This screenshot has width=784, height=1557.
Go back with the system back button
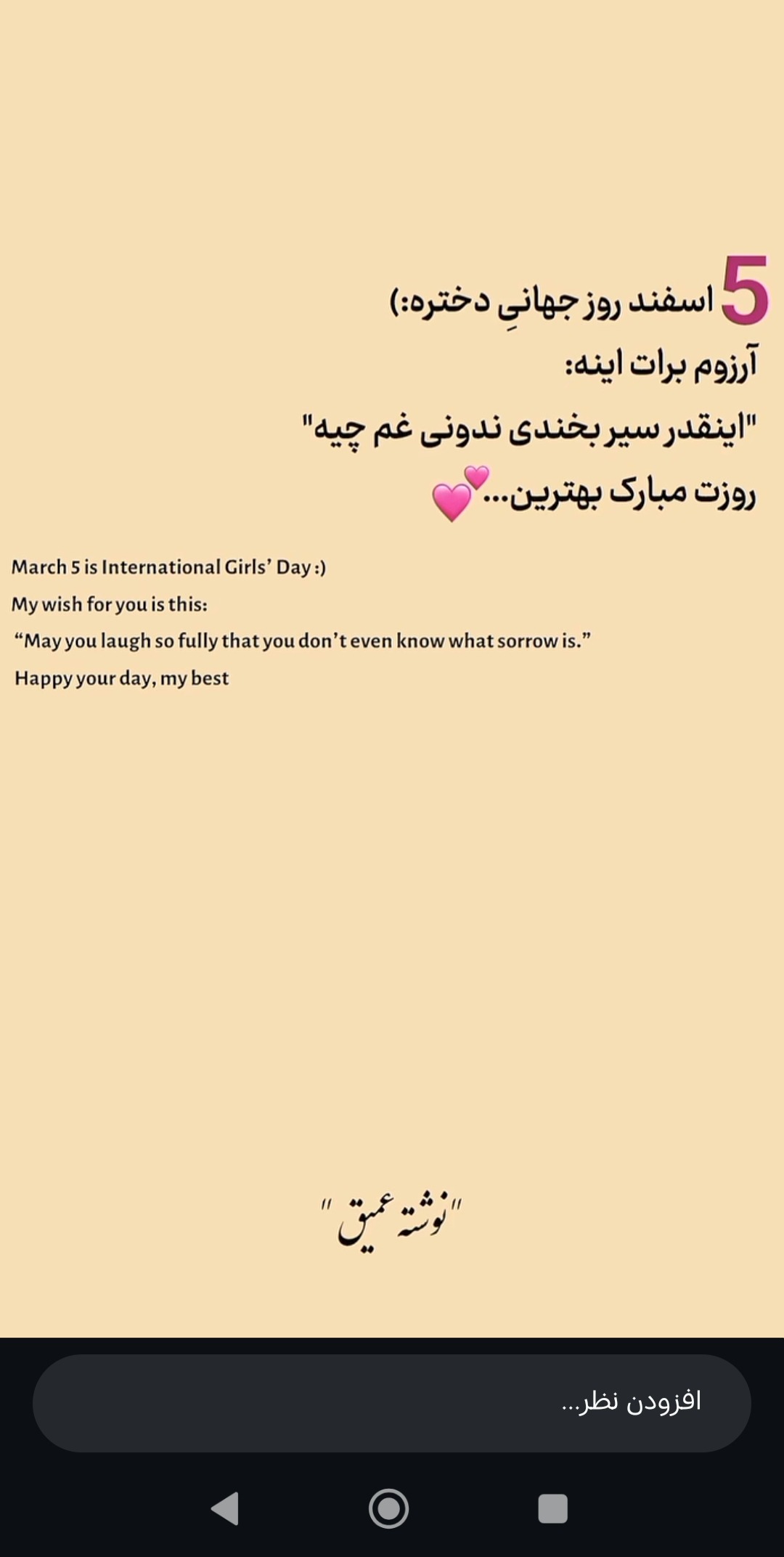[226, 1508]
